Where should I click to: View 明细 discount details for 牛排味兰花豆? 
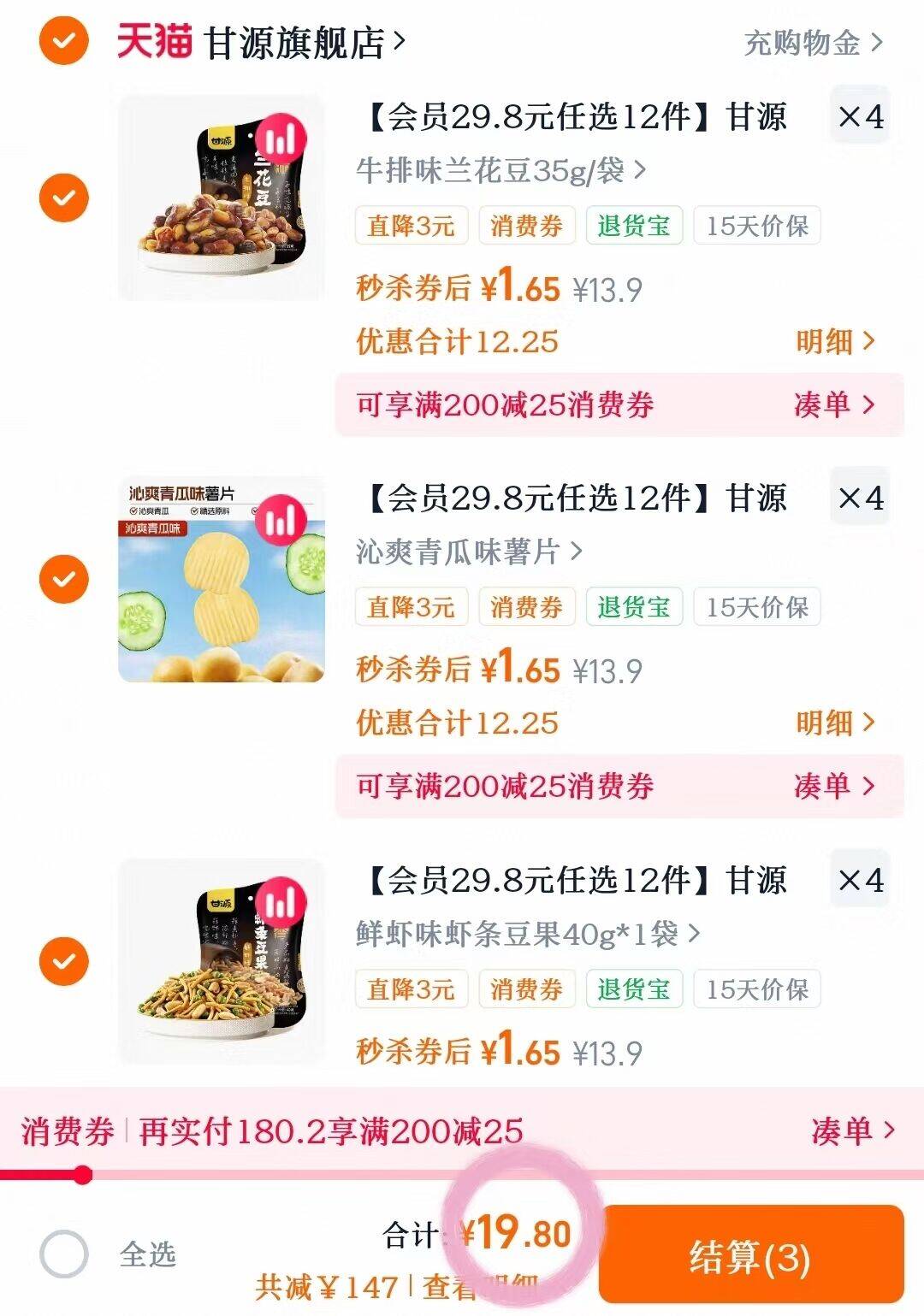coord(835,341)
